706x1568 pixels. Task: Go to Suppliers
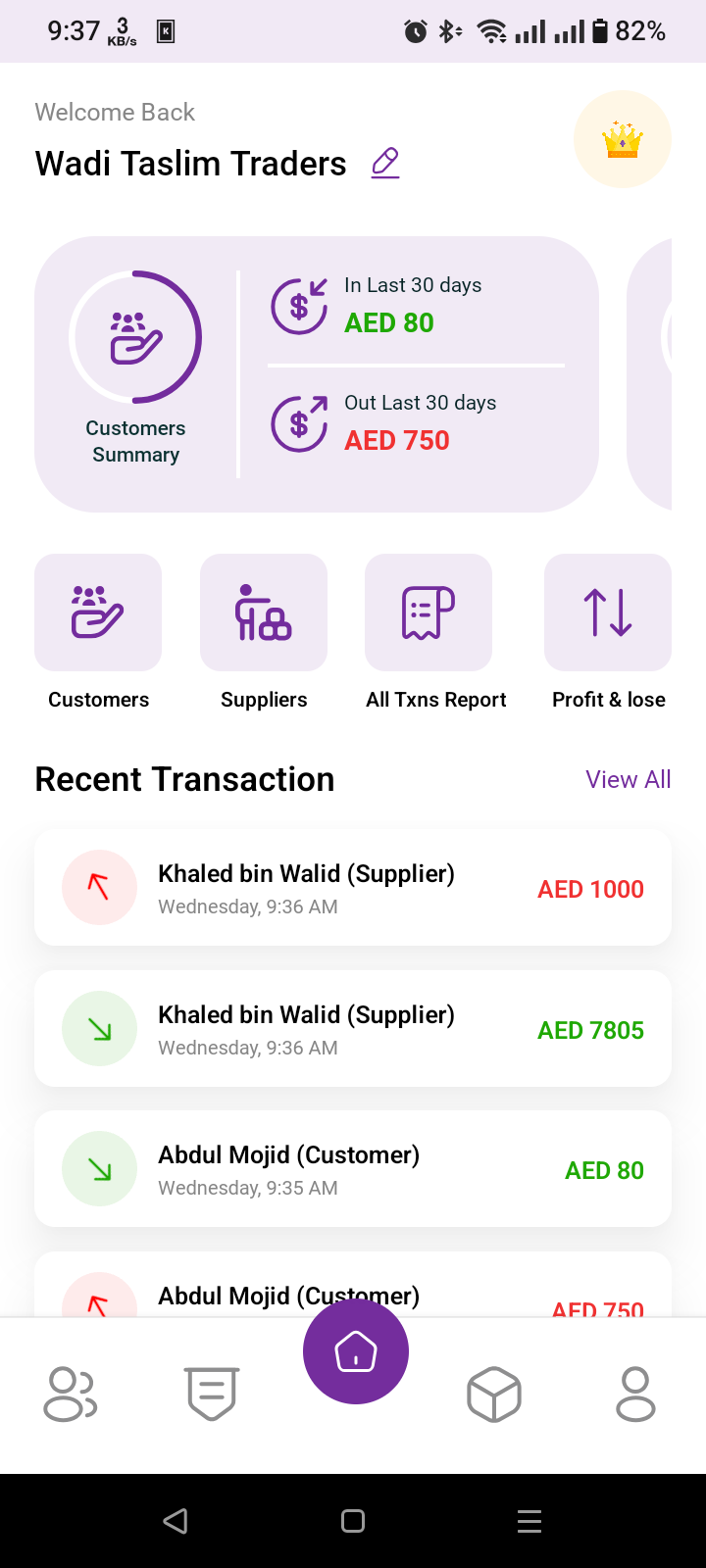click(264, 613)
